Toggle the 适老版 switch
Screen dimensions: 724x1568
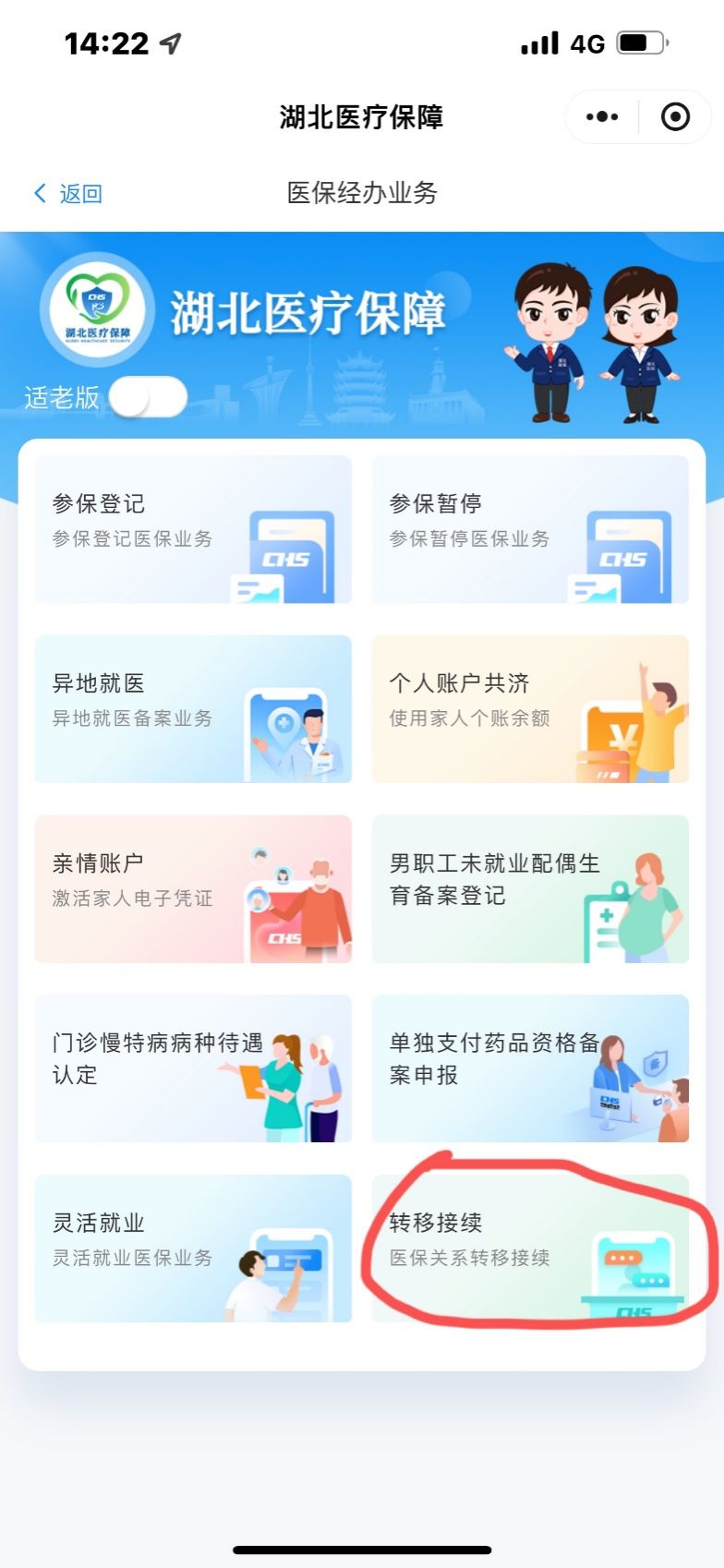(148, 398)
